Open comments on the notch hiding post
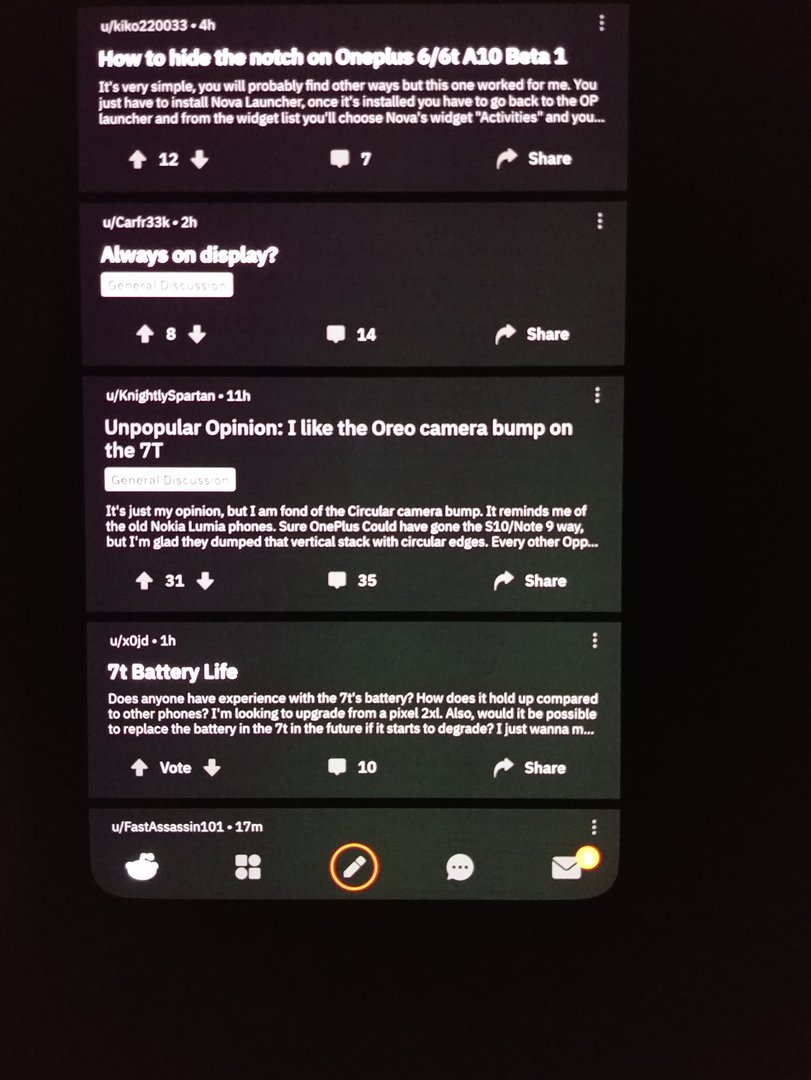Screen dimensions: 811x1080 [x=350, y=159]
